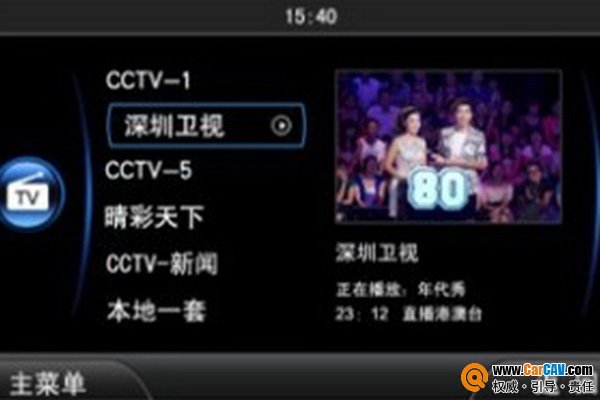Image resolution: width=600 pixels, height=400 pixels.
Task: Switch to CCTV-5 channel
Action: (148, 170)
